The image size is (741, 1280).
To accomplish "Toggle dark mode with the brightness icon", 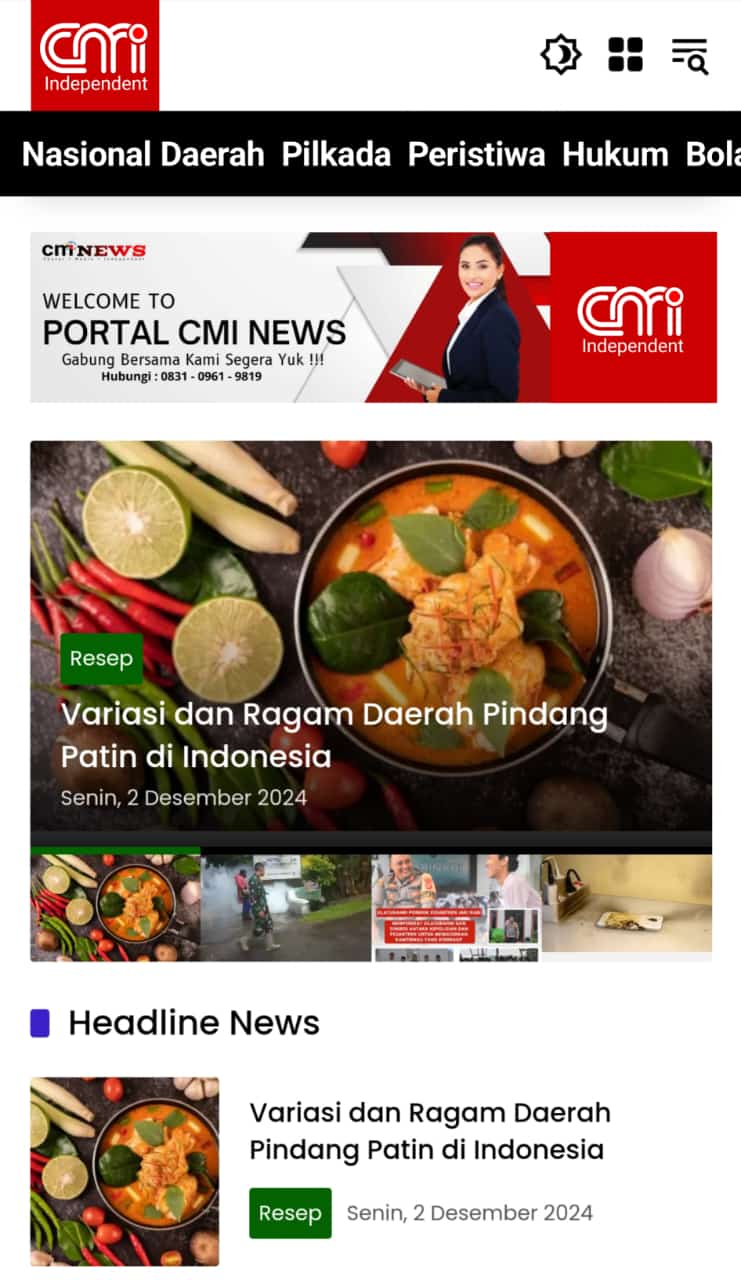I will click(560, 54).
